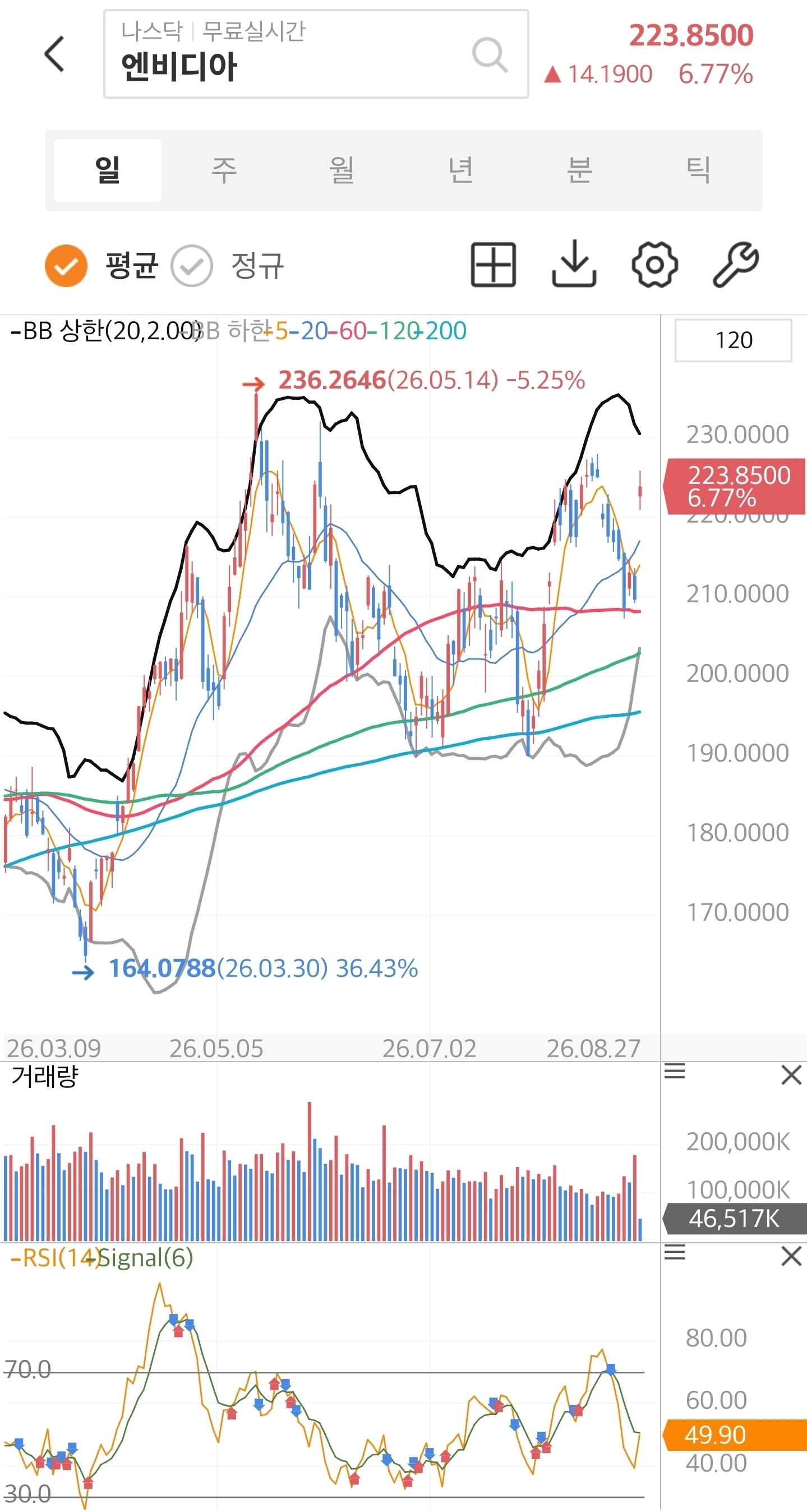Switch to the 틱 (tick) chart tab
This screenshot has width=807, height=1512.
[698, 170]
